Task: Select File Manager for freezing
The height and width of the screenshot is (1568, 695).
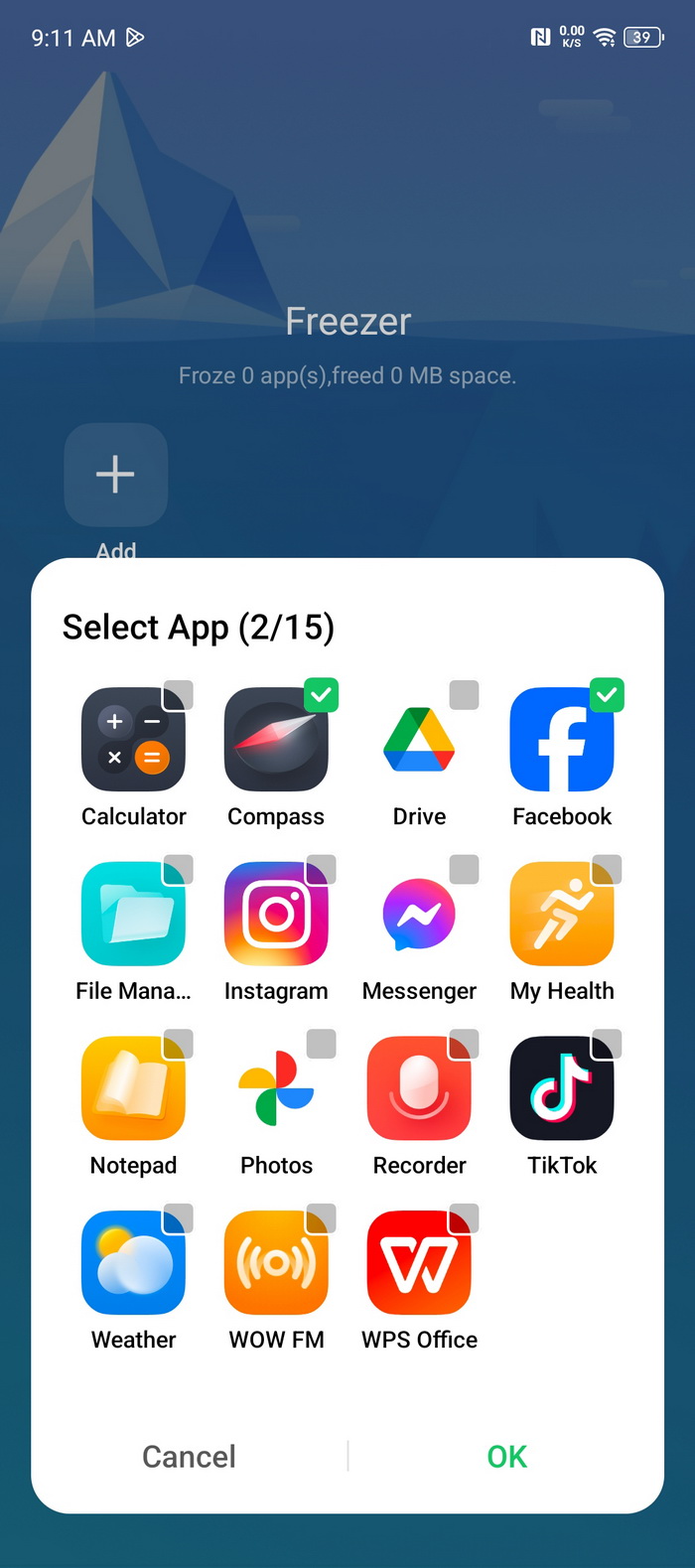Action: [133, 915]
